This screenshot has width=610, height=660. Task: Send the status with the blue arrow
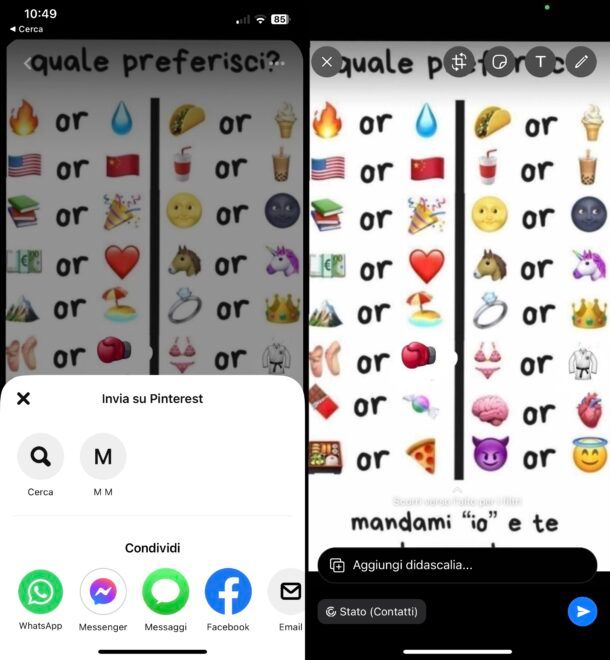(582, 611)
